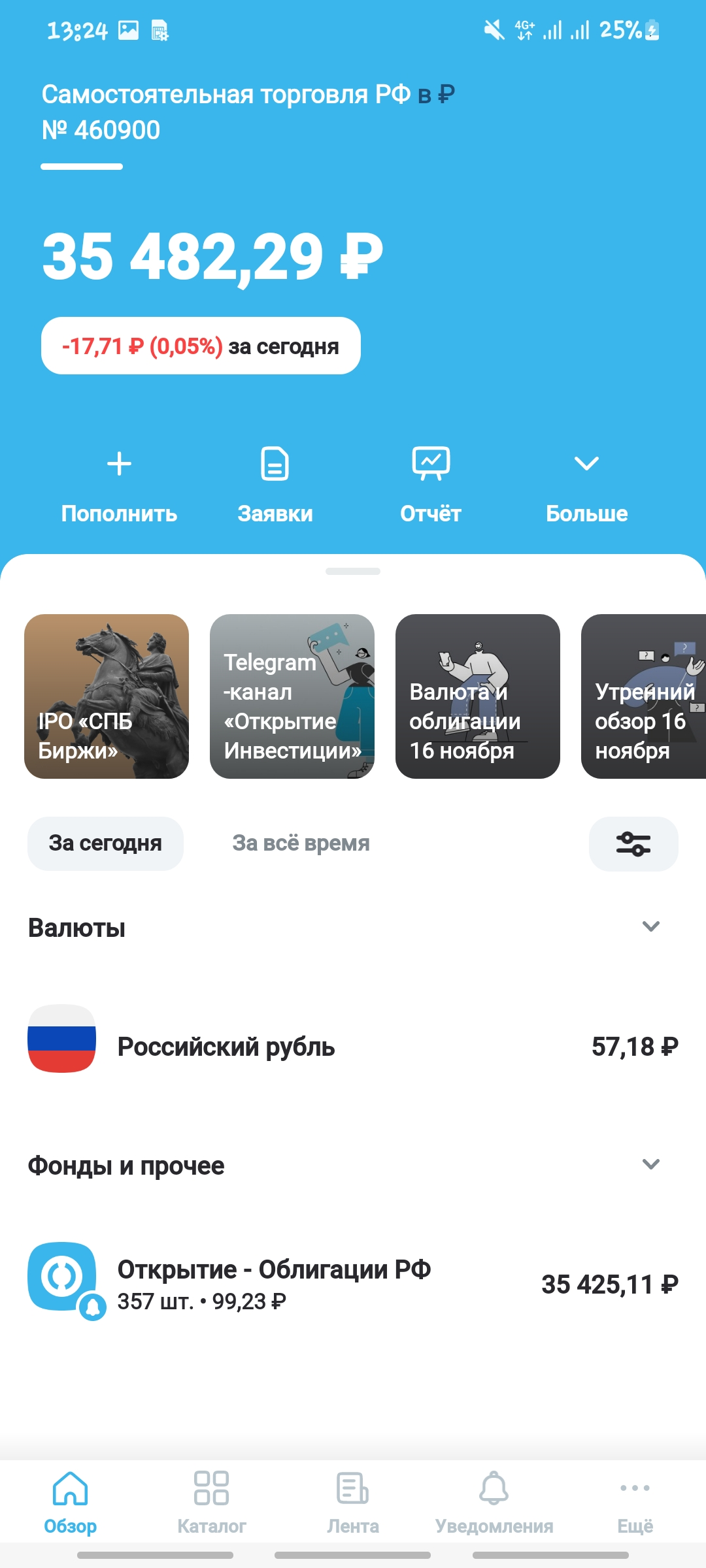The height and width of the screenshot is (1568, 706).
Task: Switch to За всё время period
Action: click(x=301, y=843)
